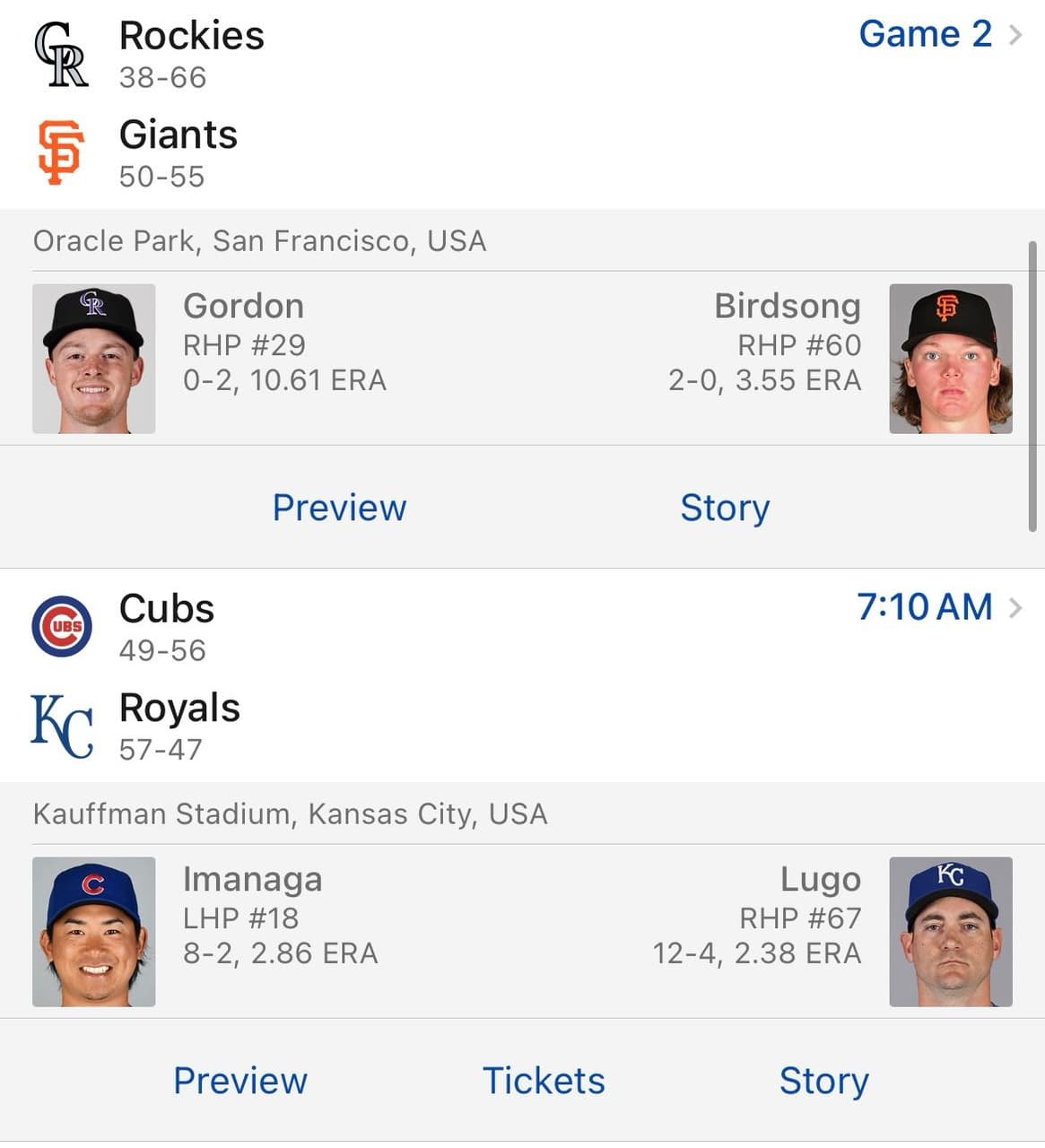1045x1148 pixels.
Task: Expand the 7:10 AM game chevron
Action: (1018, 608)
